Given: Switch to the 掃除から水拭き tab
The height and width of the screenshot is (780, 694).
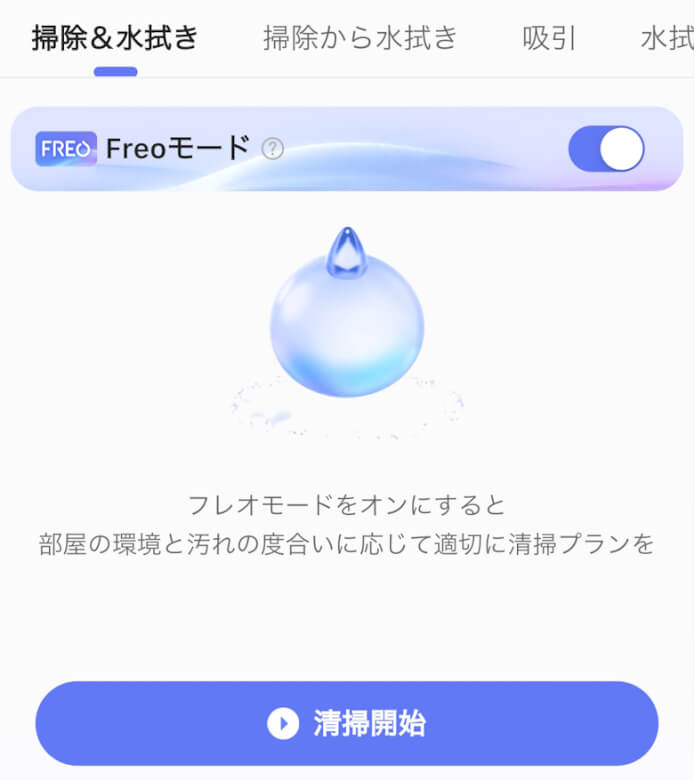Looking at the screenshot, I should click(360, 39).
